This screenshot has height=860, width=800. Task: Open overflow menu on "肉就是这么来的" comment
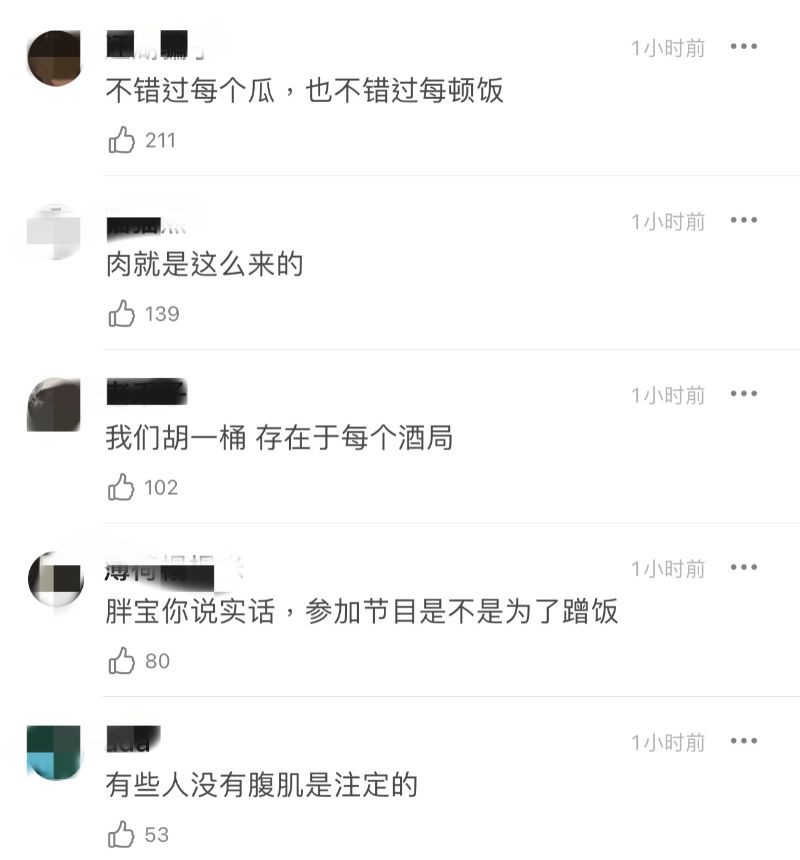(x=743, y=221)
